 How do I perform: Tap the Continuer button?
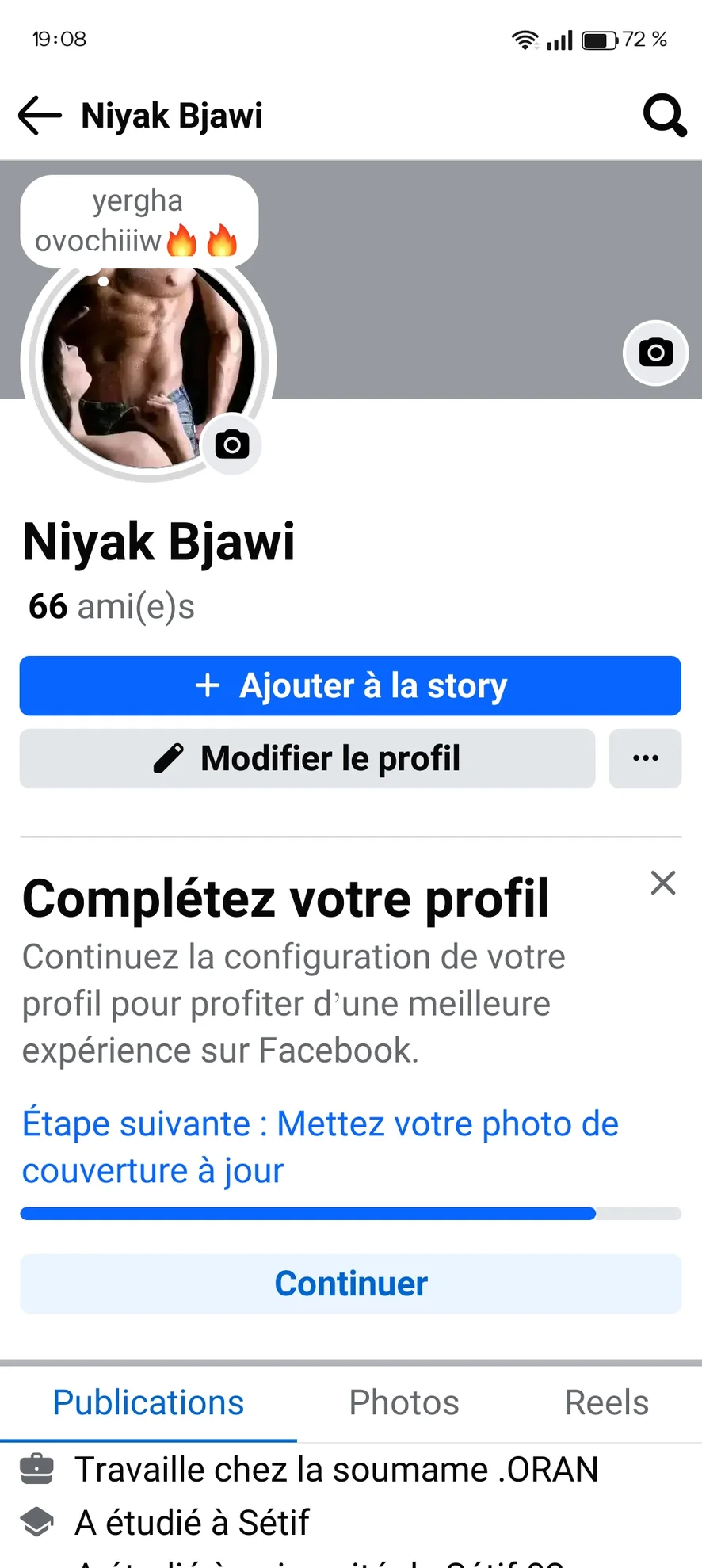point(350,1284)
